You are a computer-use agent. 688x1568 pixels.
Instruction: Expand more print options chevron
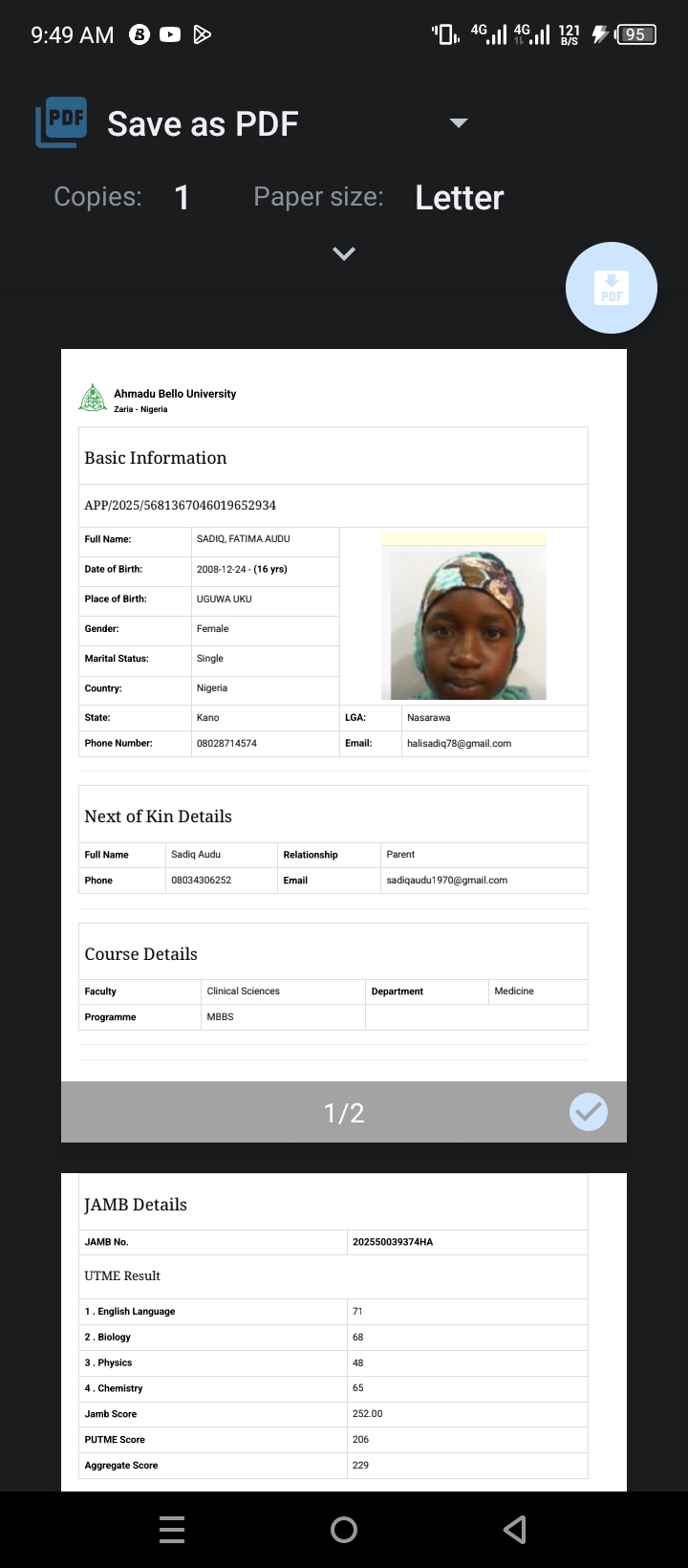344,253
